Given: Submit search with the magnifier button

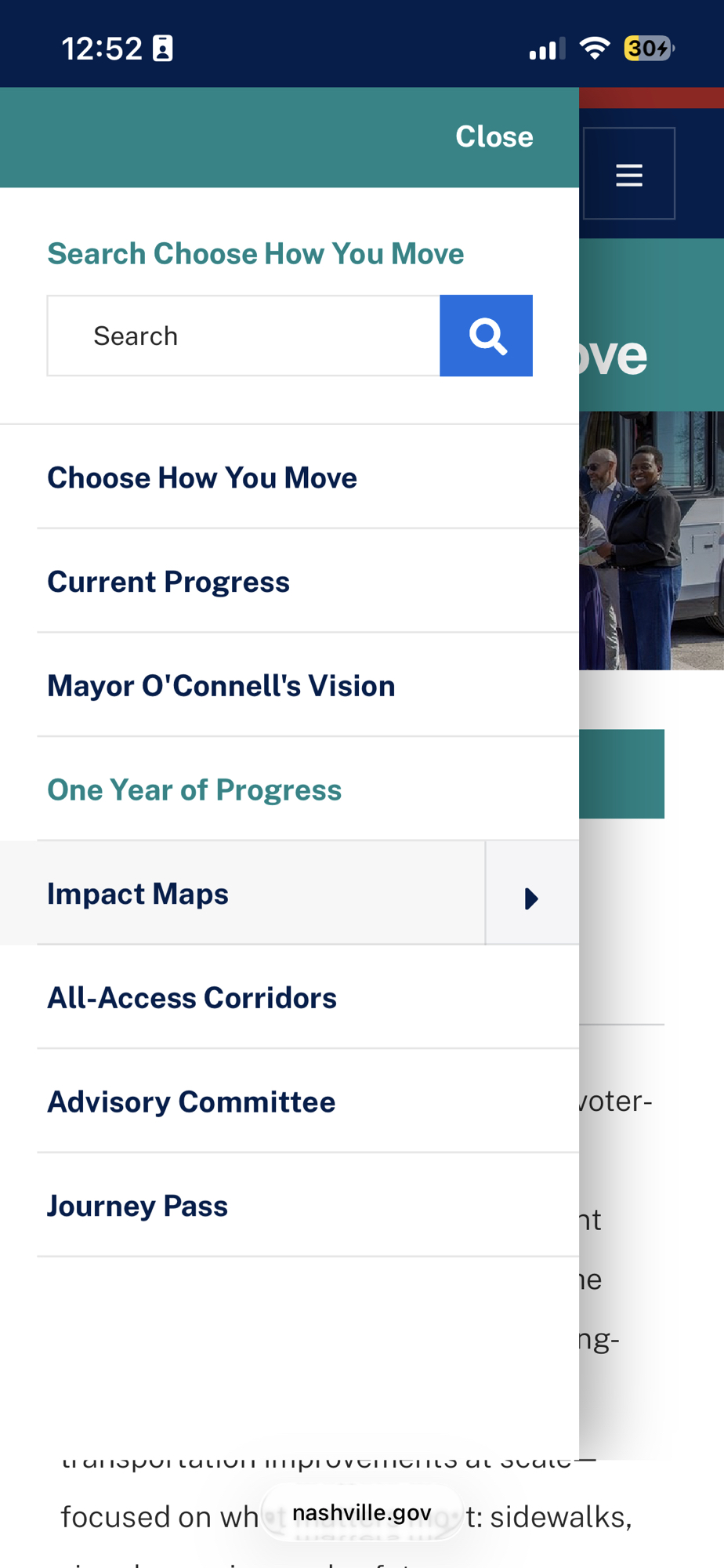Looking at the screenshot, I should (486, 336).
